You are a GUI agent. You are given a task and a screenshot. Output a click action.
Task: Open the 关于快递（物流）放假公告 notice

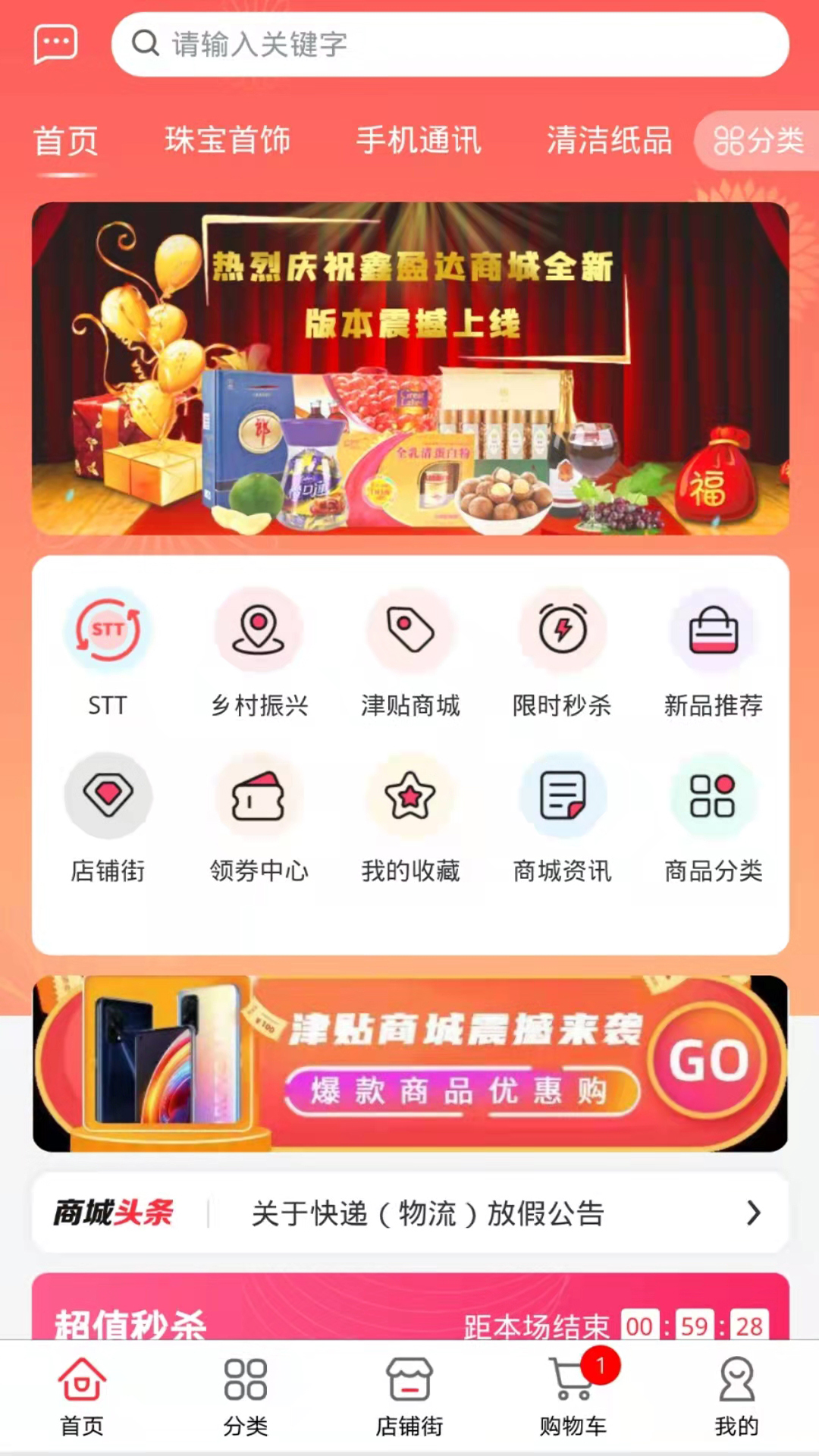(428, 1213)
